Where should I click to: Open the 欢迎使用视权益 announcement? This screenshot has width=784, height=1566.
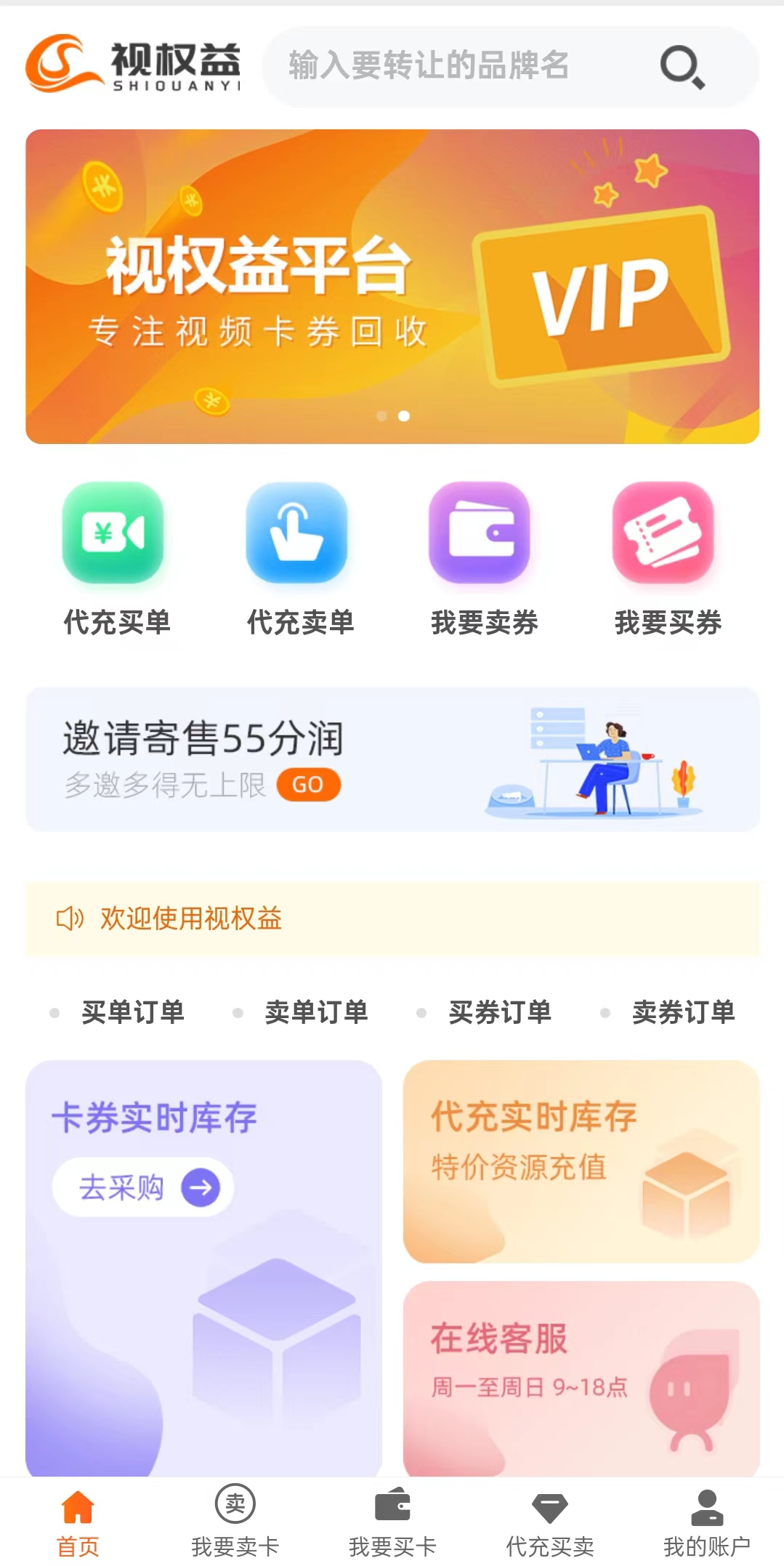pyautogui.click(x=392, y=919)
